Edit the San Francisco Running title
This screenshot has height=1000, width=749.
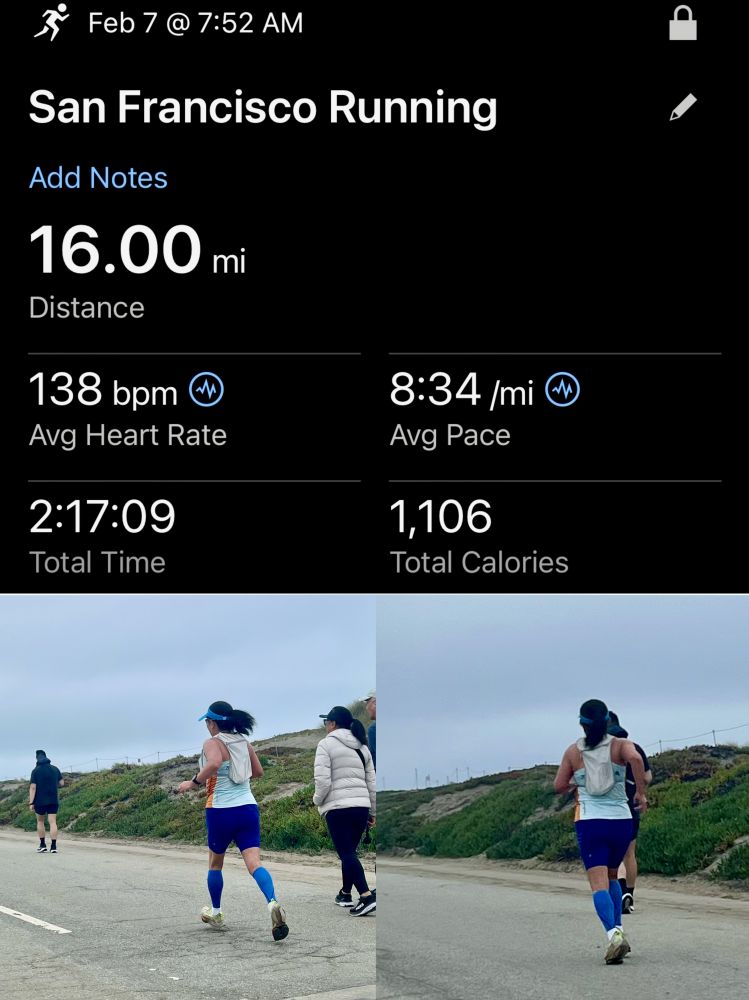683,108
